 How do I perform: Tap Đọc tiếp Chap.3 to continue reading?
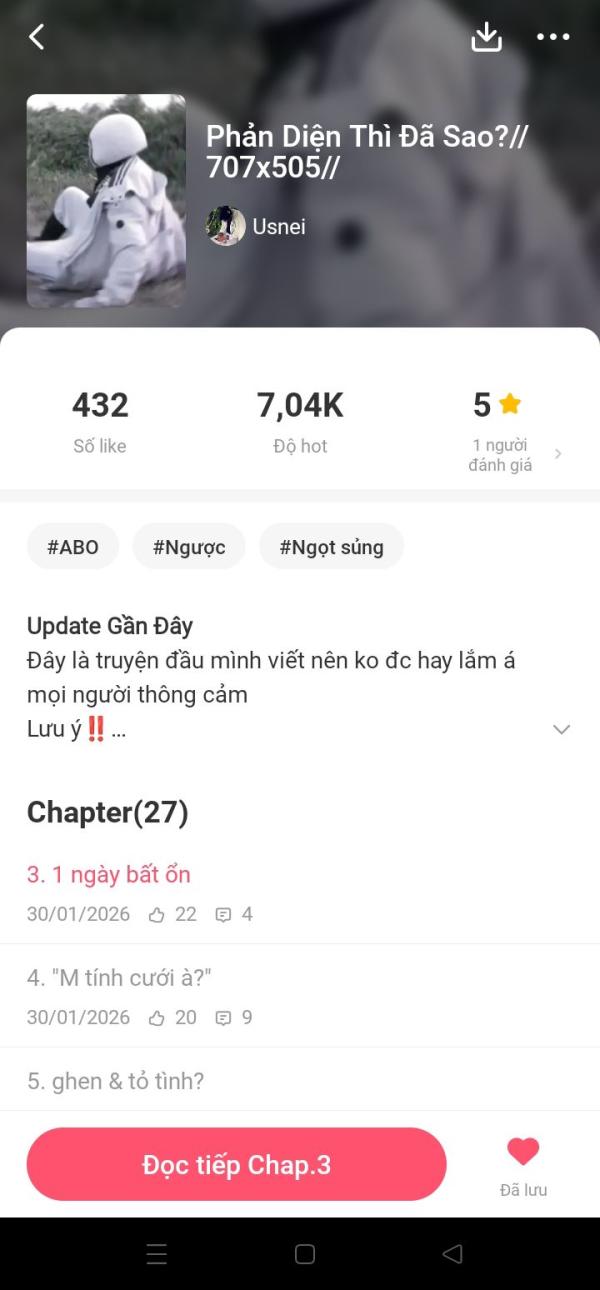236,1164
